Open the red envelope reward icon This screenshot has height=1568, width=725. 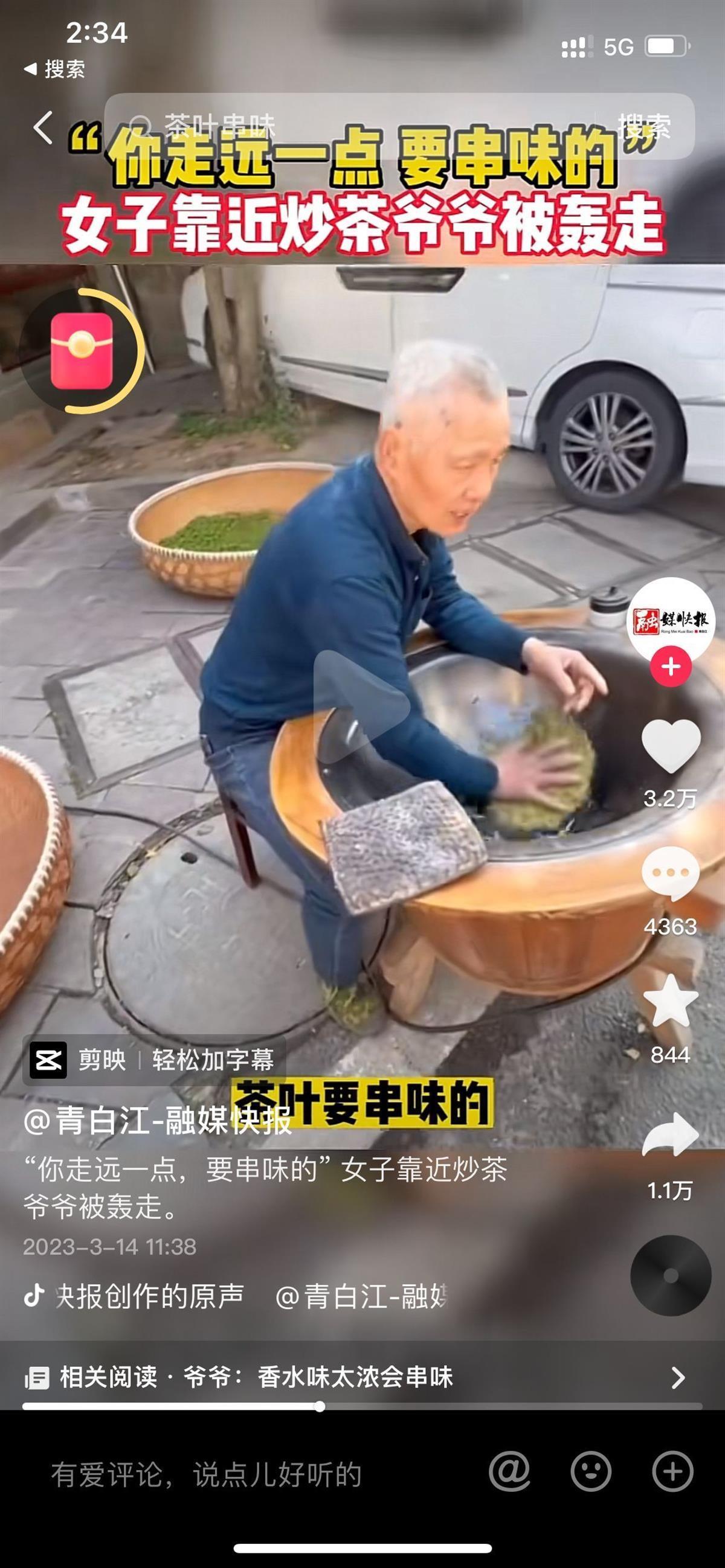82,351
